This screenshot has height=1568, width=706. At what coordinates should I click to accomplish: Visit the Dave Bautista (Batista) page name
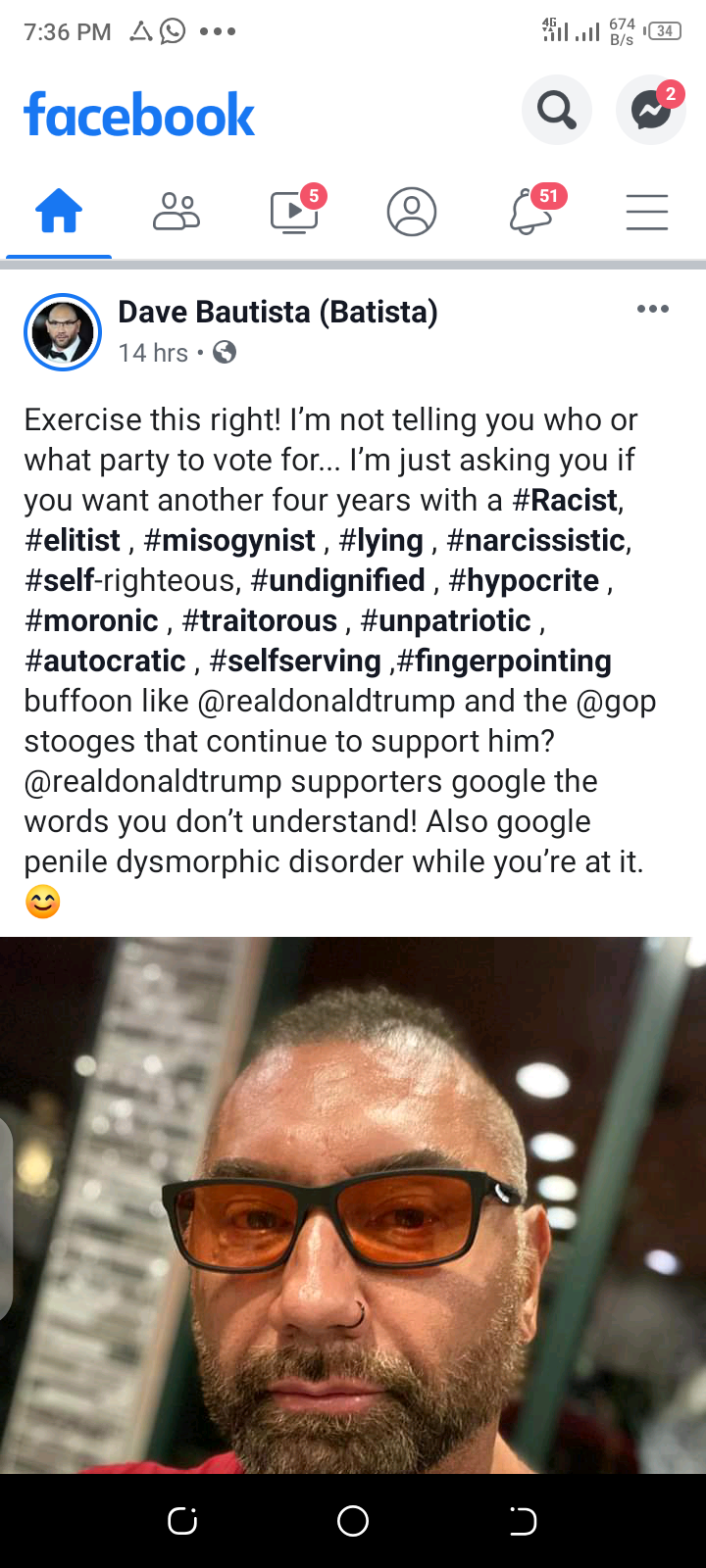click(277, 312)
